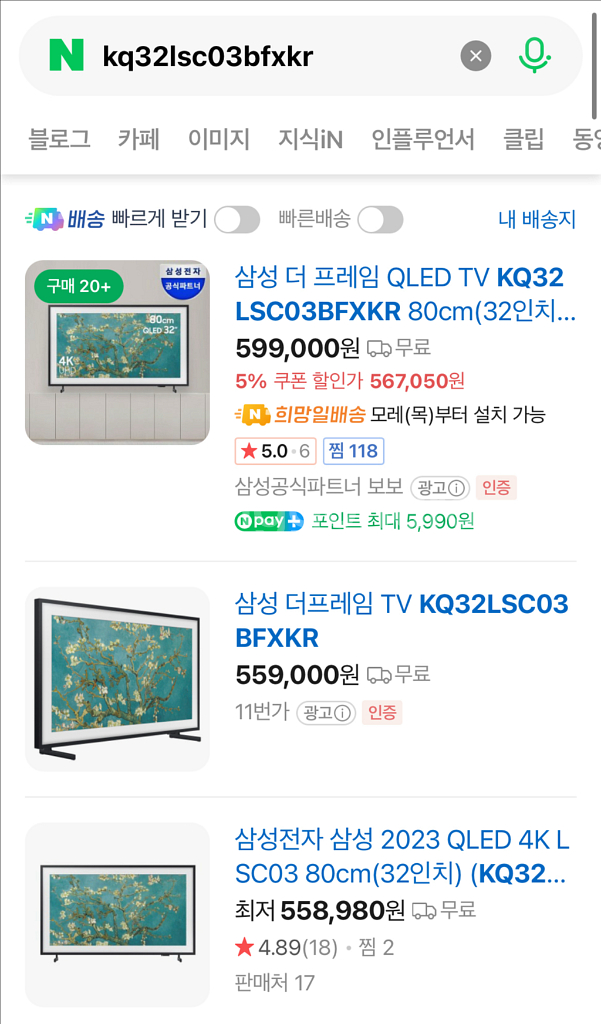Turn on the 빠른배송 filter
The image size is (601, 1024).
pyautogui.click(x=381, y=220)
